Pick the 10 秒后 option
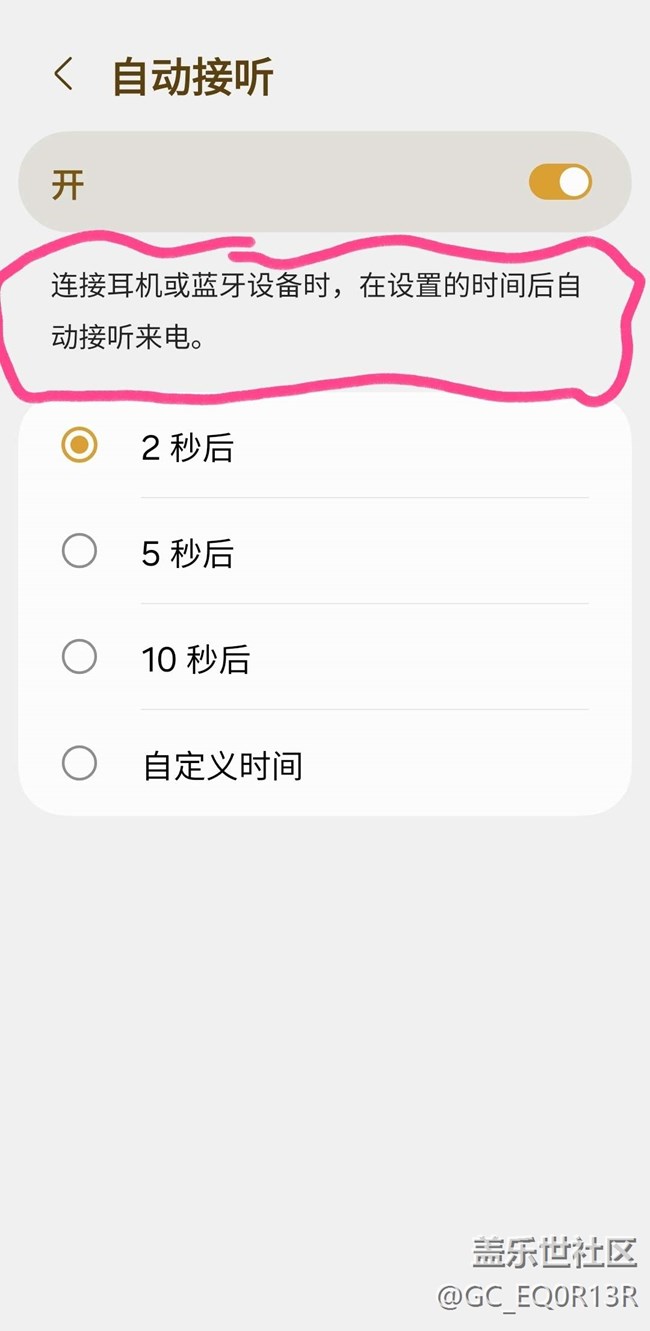The width and height of the screenshot is (650, 1331). click(325, 658)
